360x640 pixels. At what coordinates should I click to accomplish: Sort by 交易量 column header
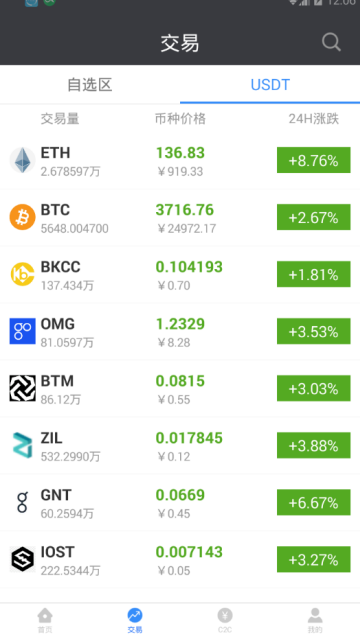tap(60, 119)
